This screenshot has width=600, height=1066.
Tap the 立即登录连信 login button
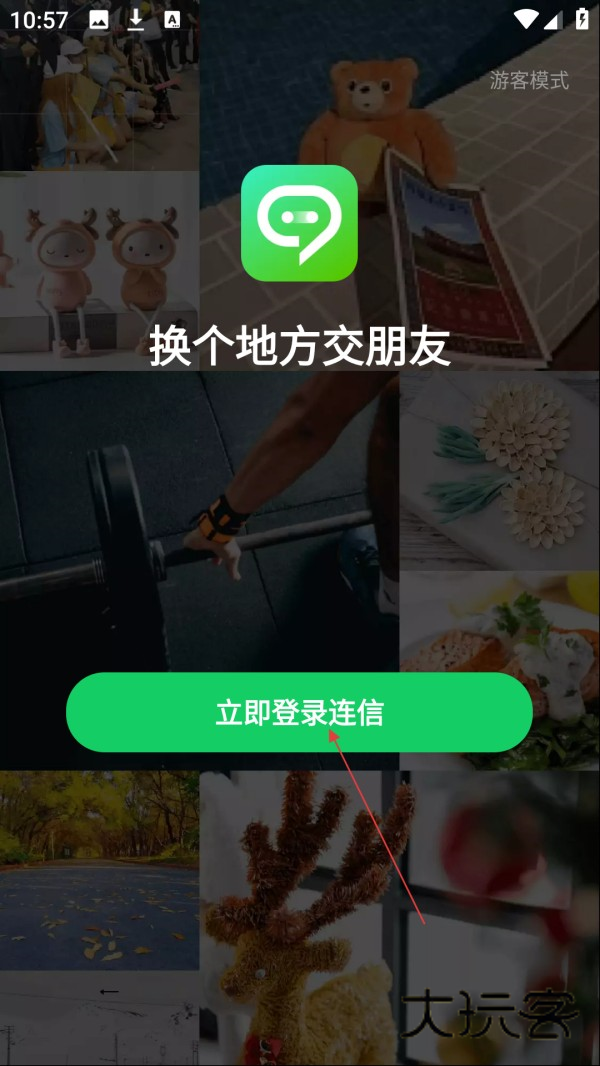click(x=298, y=712)
